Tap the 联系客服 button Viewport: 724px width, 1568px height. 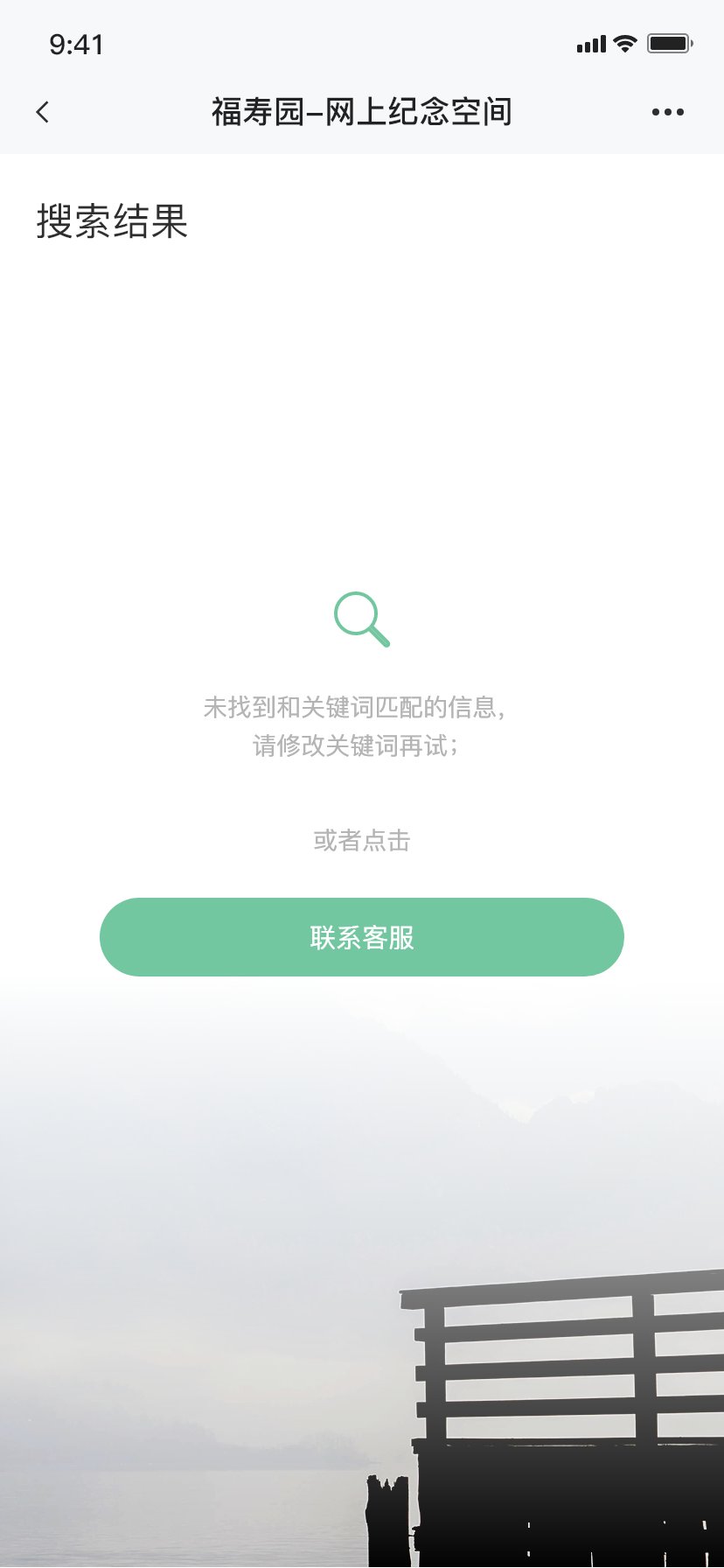tap(362, 937)
